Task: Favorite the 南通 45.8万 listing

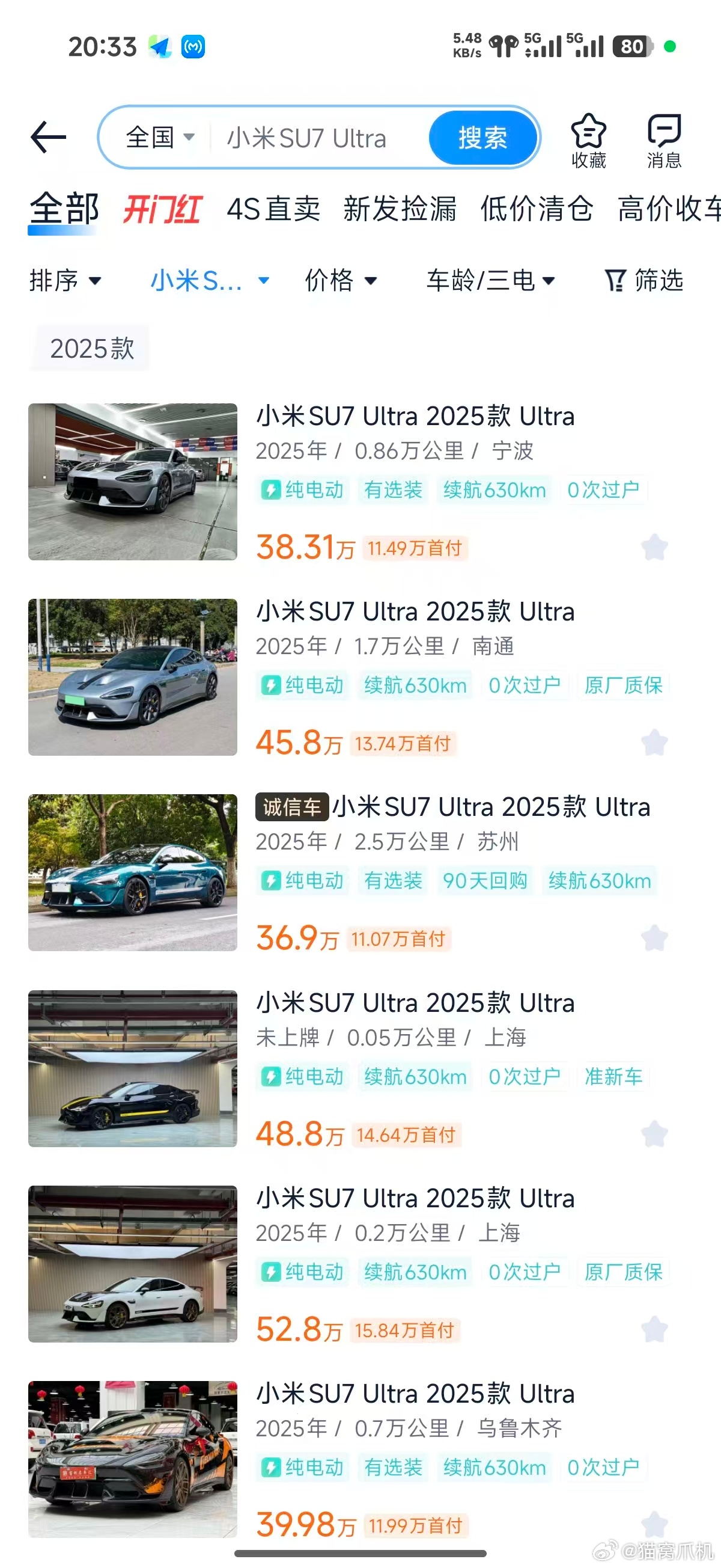Action: [654, 743]
